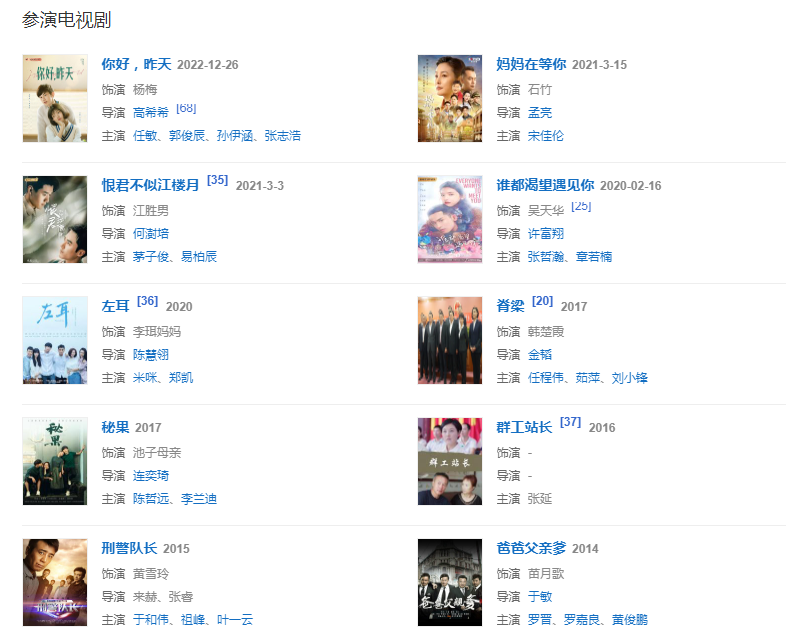The image size is (786, 639).
Task: Open reference 35 footnote
Action: [x=217, y=180]
